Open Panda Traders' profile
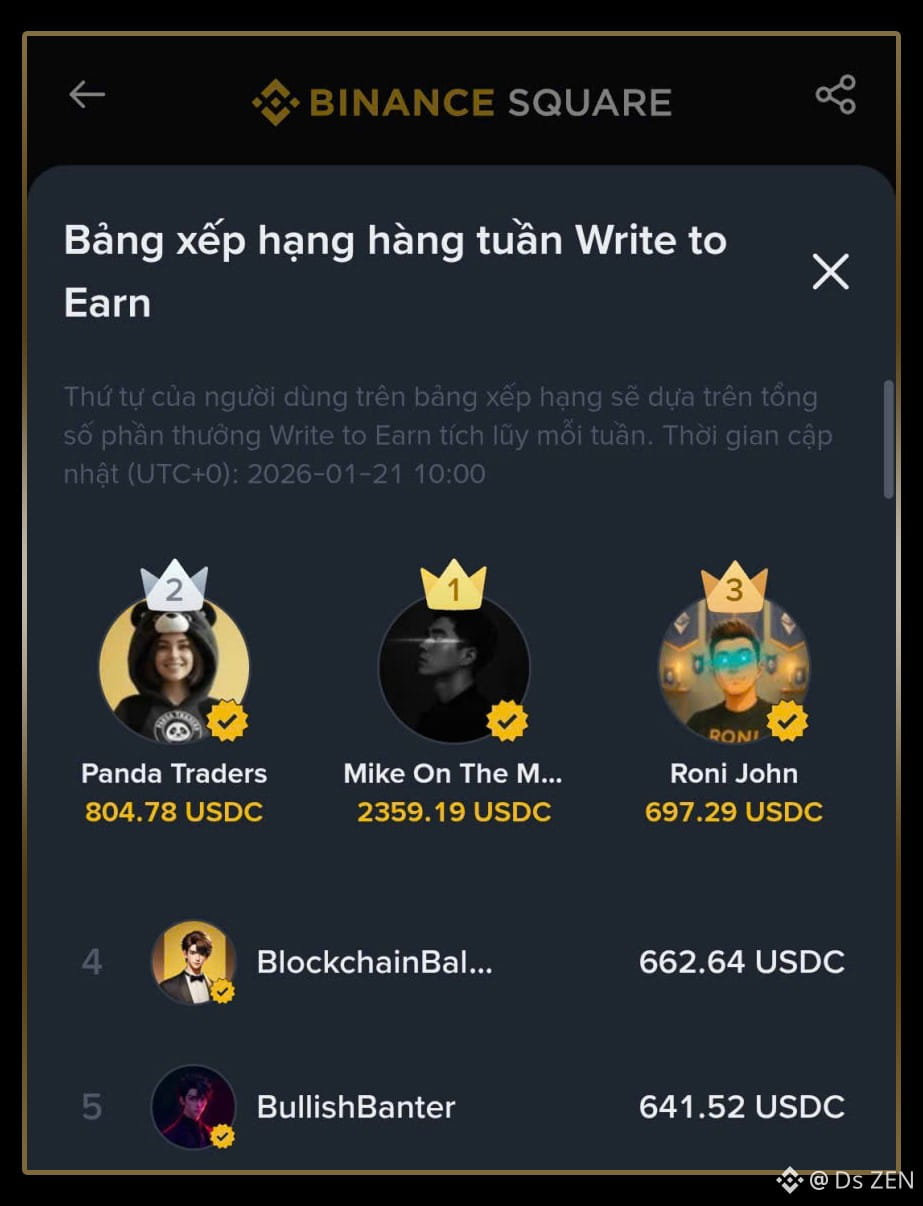The height and width of the screenshot is (1206, 923). [x=174, y=670]
